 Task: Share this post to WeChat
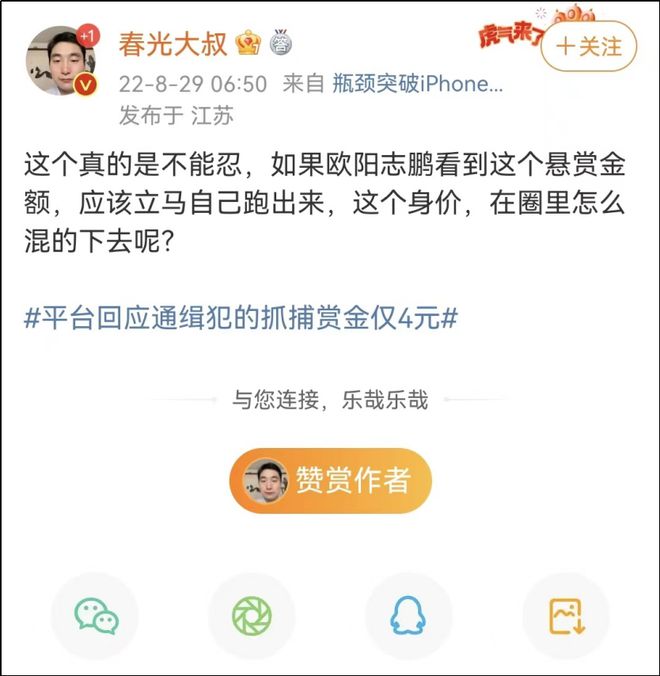tap(96, 617)
